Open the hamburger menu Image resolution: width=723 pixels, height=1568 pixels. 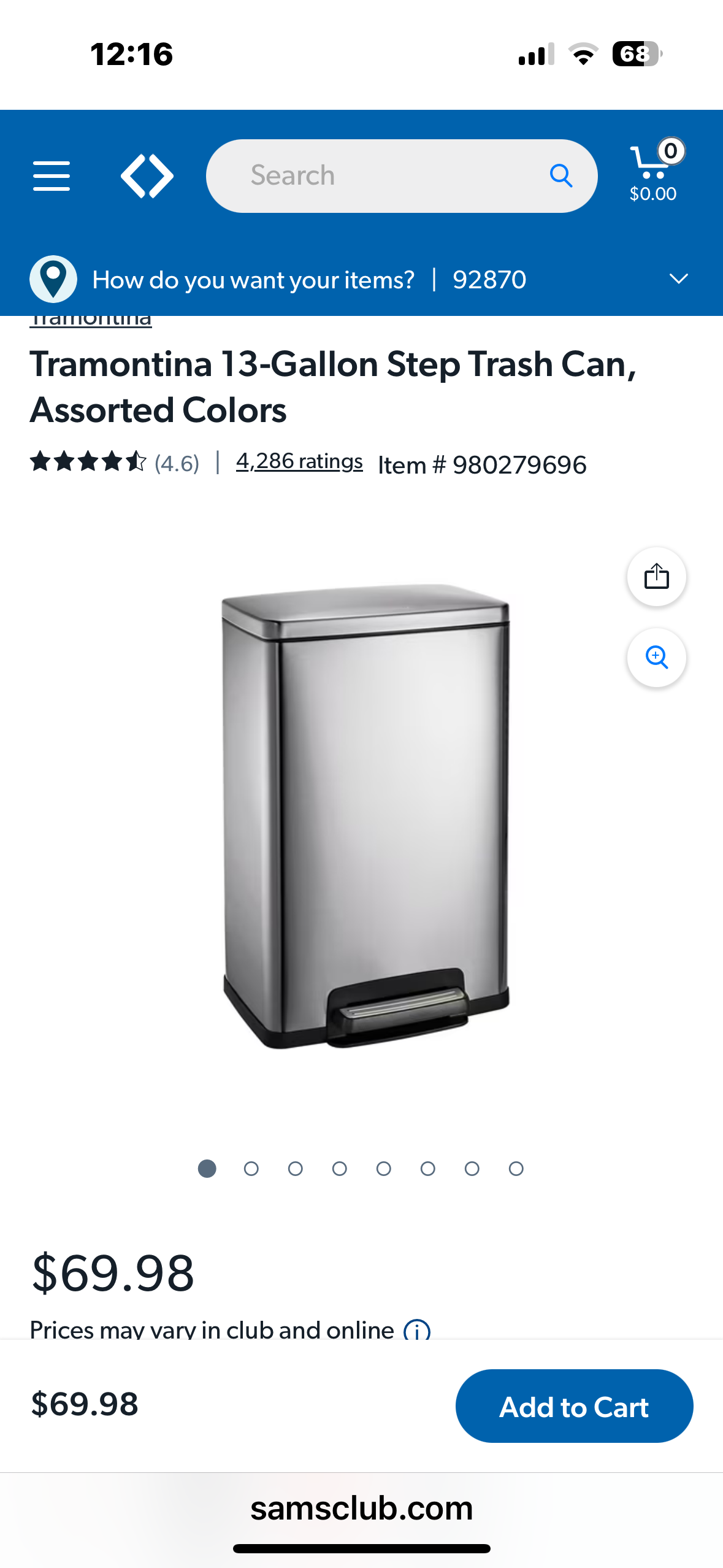tap(52, 176)
